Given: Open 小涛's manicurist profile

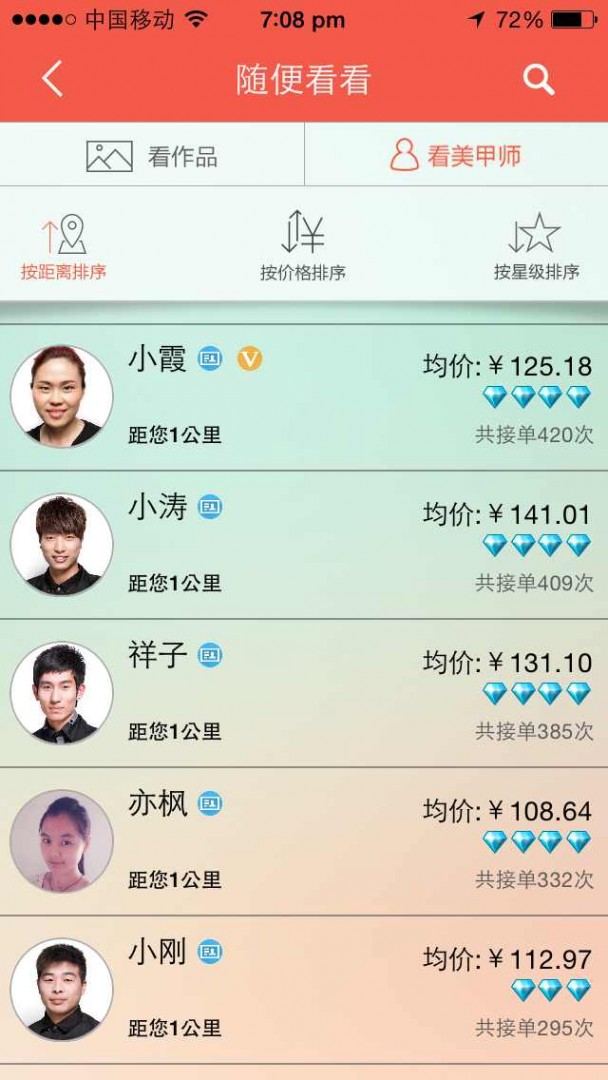Looking at the screenshot, I should [x=304, y=545].
